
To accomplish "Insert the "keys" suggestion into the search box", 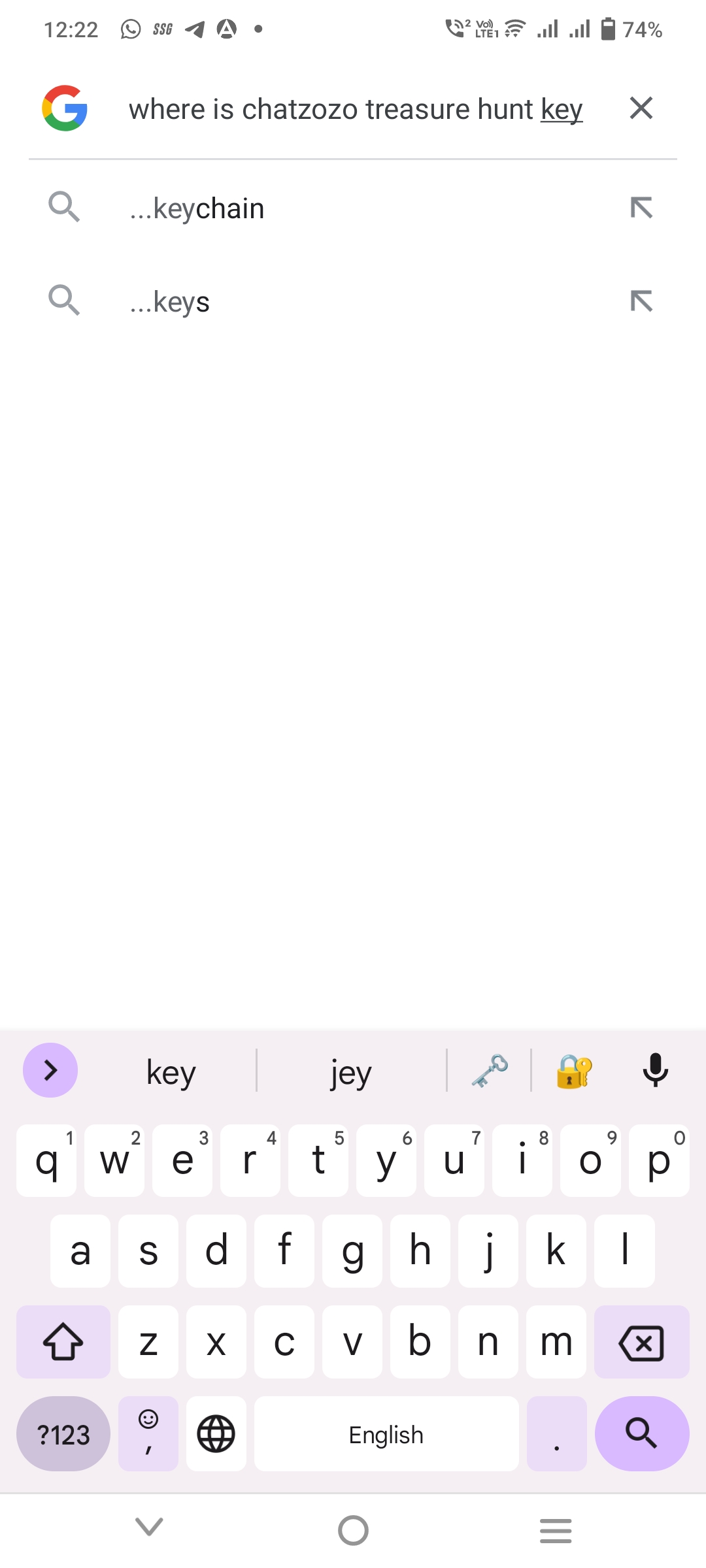I will [641, 301].
